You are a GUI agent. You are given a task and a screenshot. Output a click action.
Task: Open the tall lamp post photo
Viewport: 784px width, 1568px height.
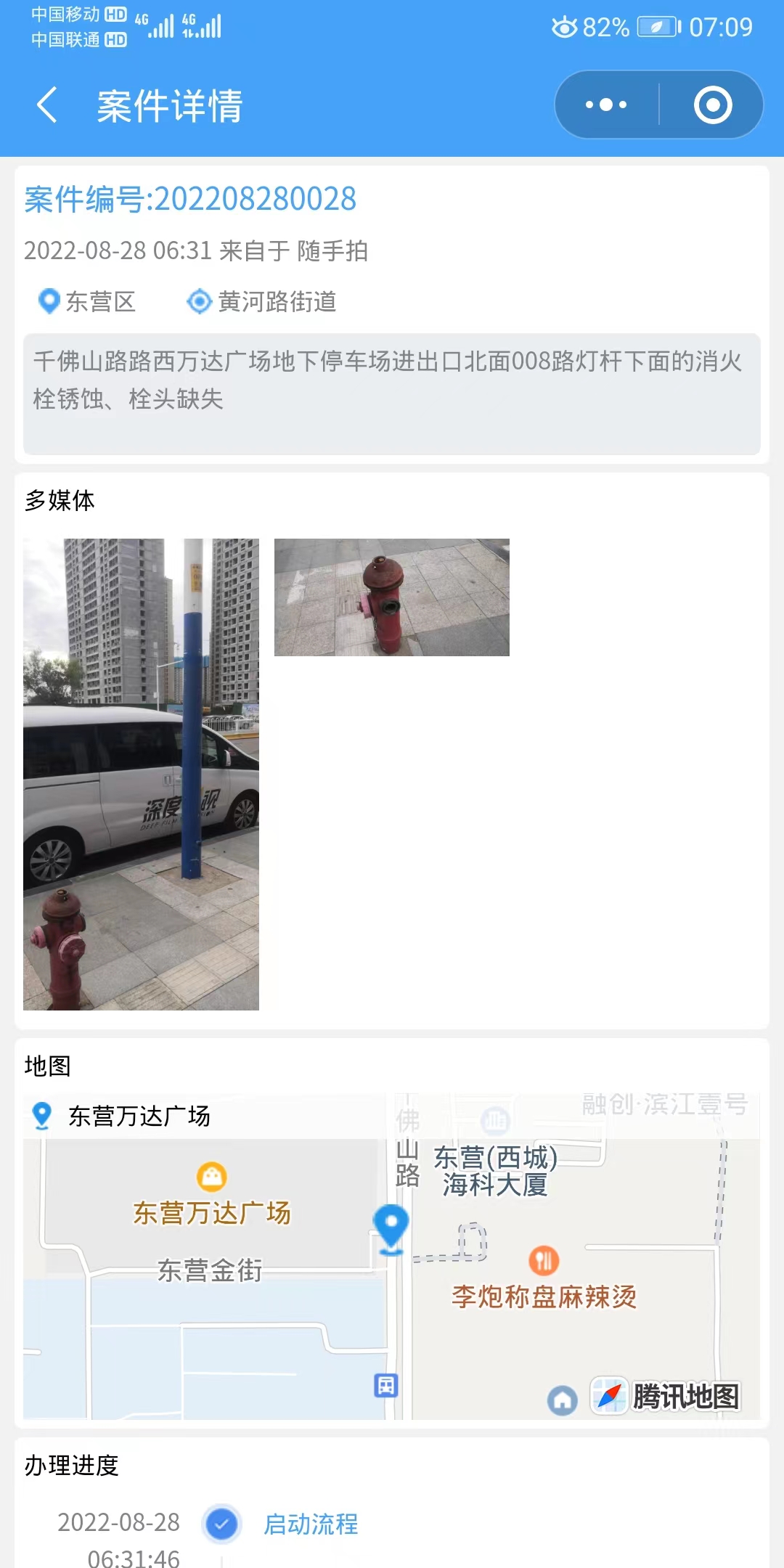pyautogui.click(x=141, y=774)
